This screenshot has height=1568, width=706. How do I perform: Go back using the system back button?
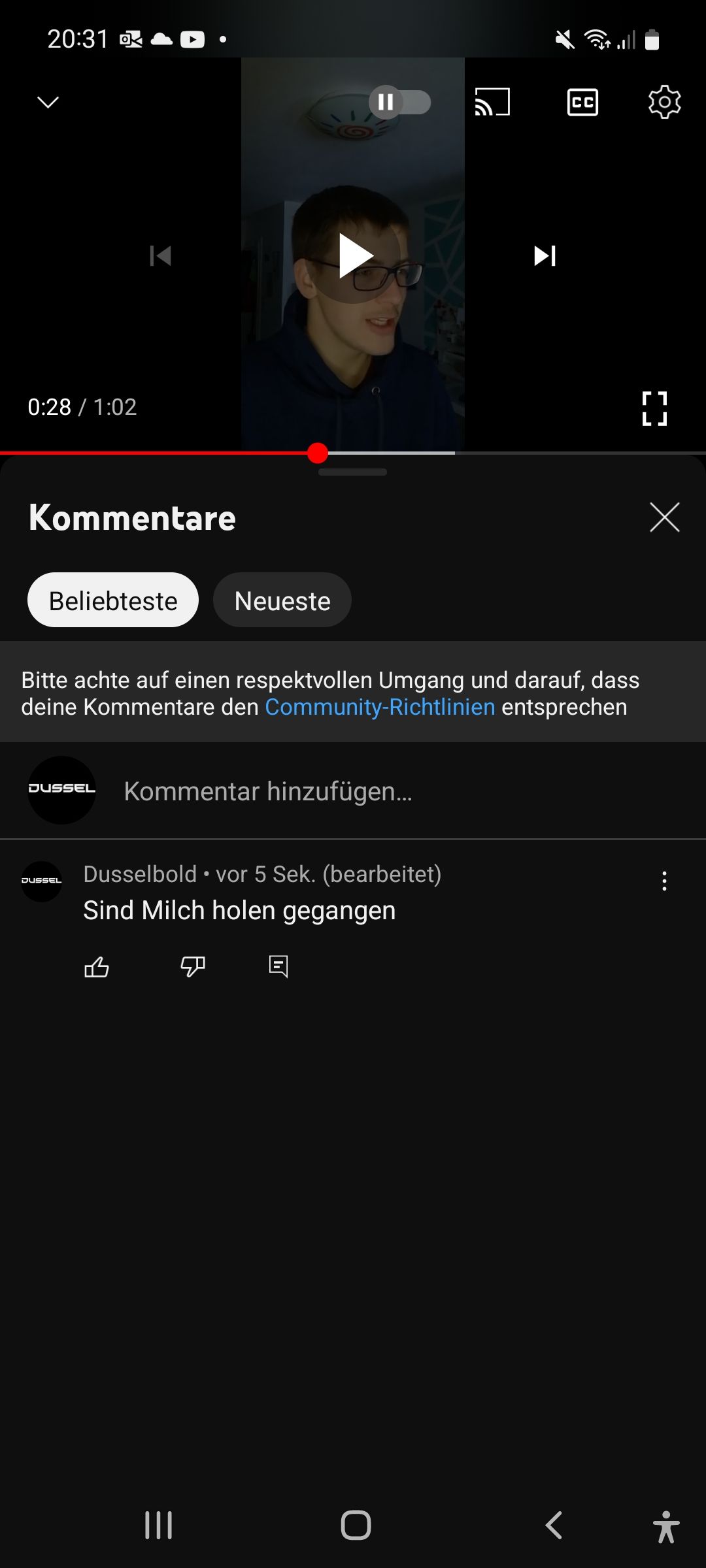pyautogui.click(x=554, y=1526)
